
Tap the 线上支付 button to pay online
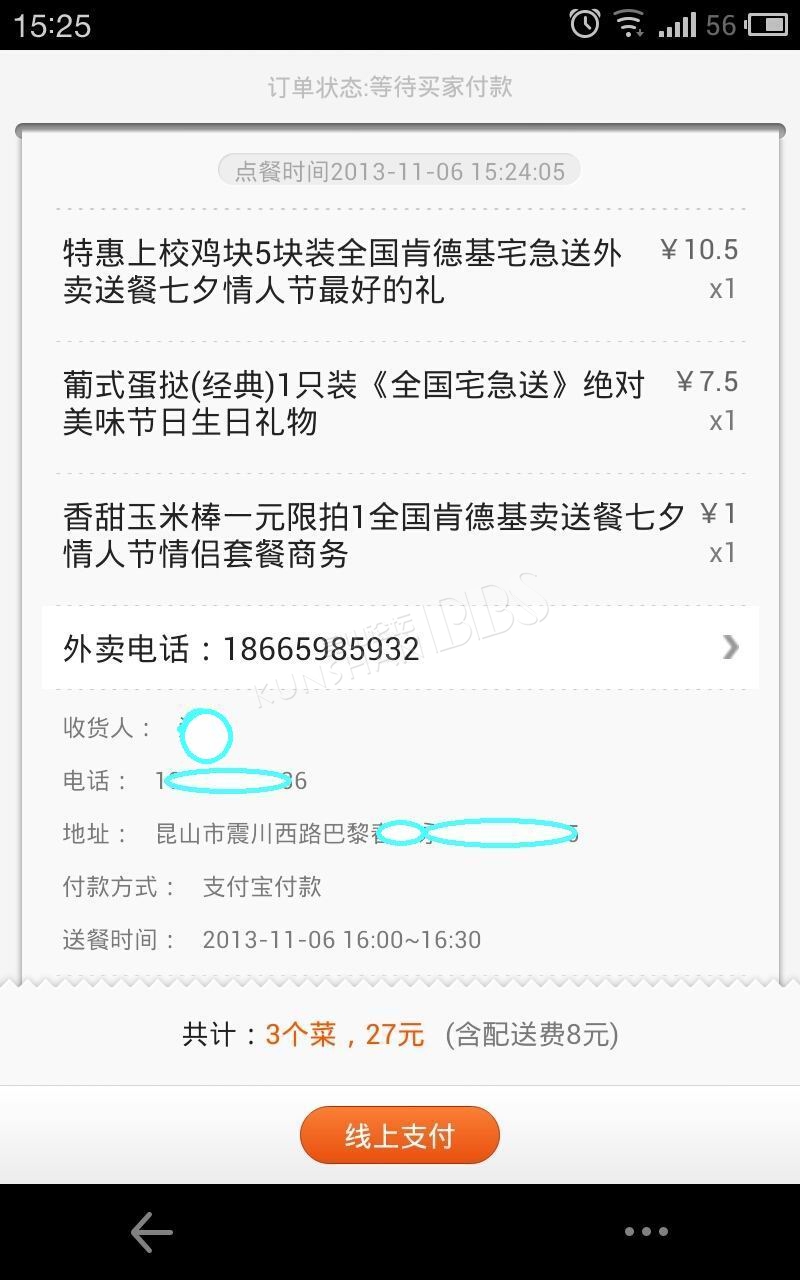[x=400, y=1135]
